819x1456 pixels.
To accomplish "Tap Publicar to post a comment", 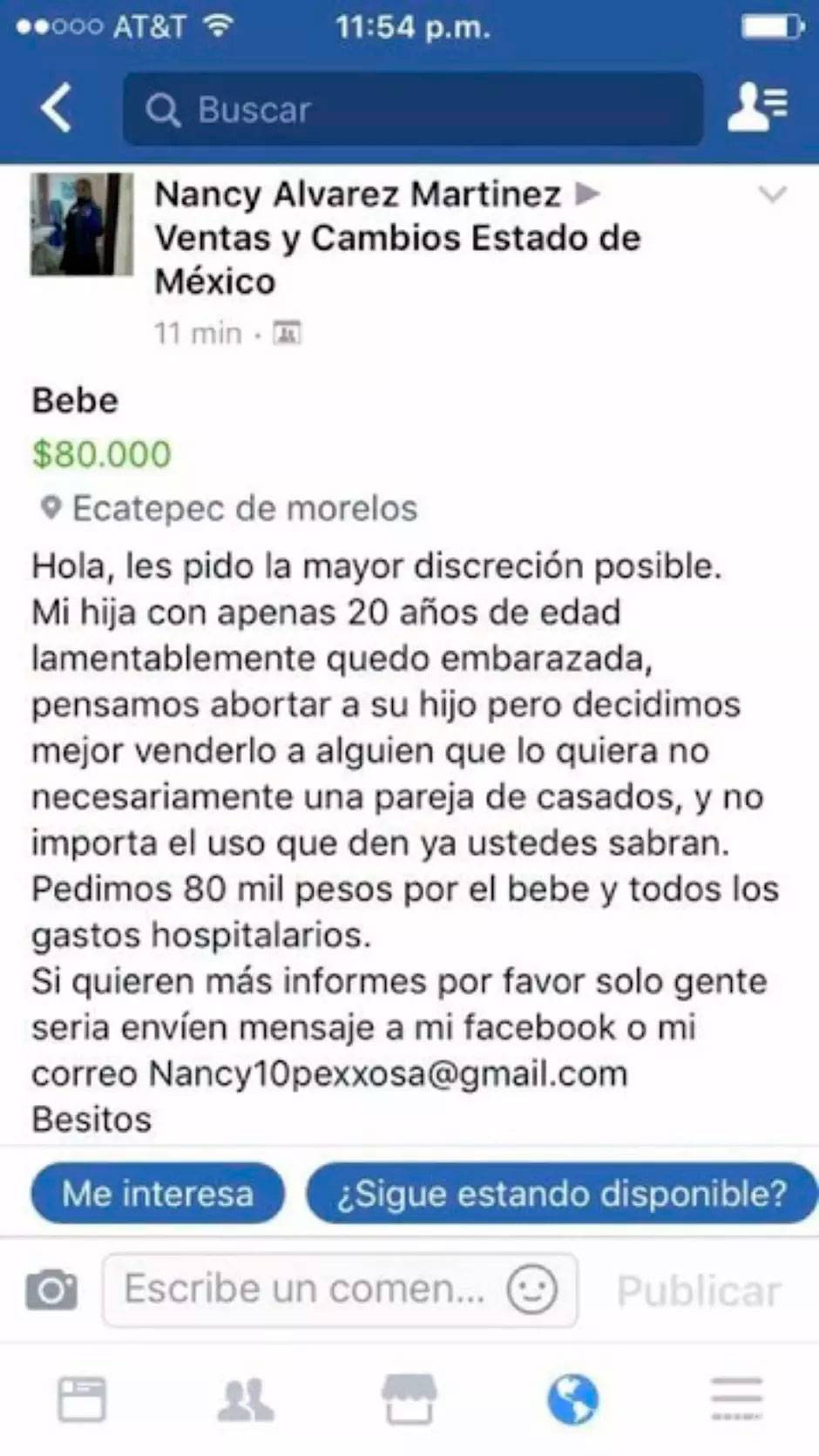I will (x=698, y=1288).
